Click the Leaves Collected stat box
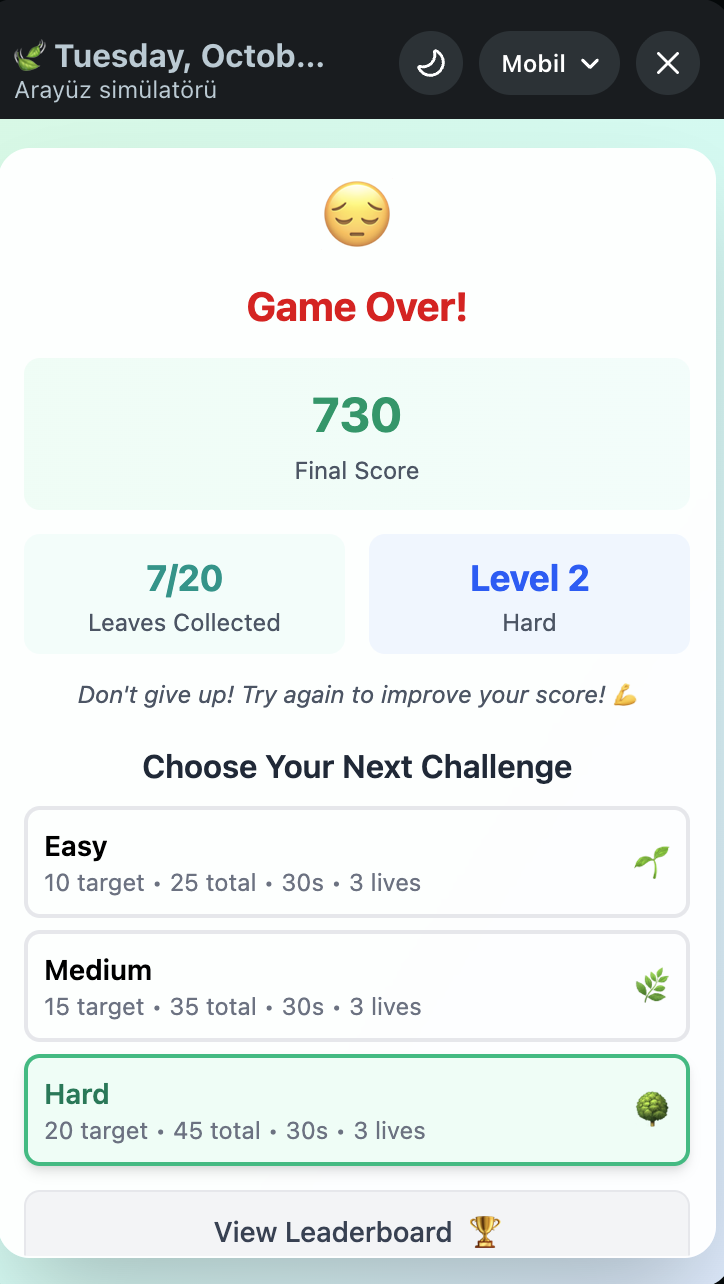724x1284 pixels. point(184,594)
